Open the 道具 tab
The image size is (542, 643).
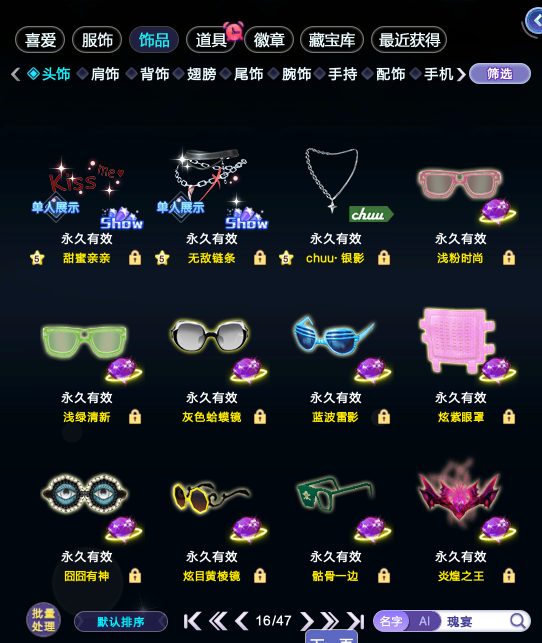click(211, 40)
